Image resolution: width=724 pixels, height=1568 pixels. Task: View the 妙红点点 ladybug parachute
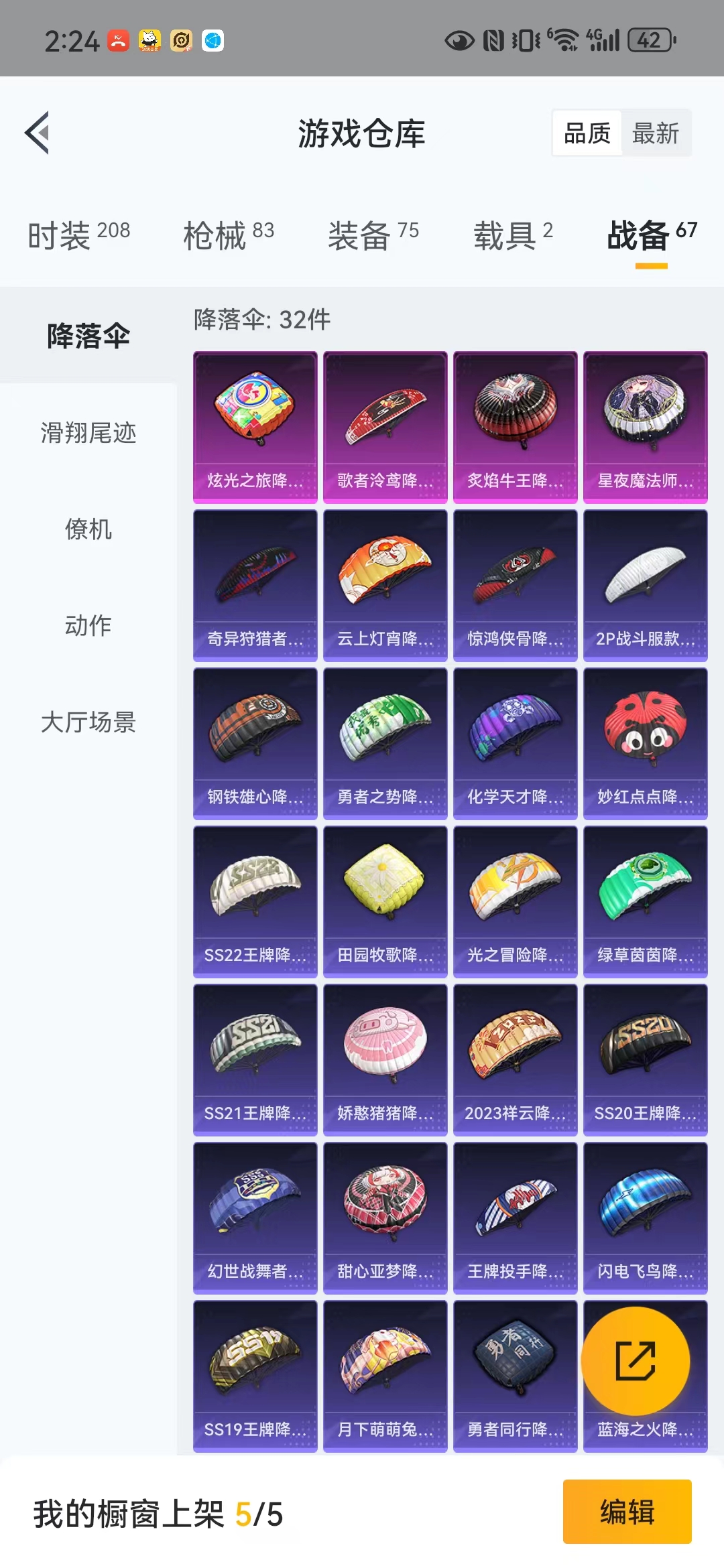[646, 744]
